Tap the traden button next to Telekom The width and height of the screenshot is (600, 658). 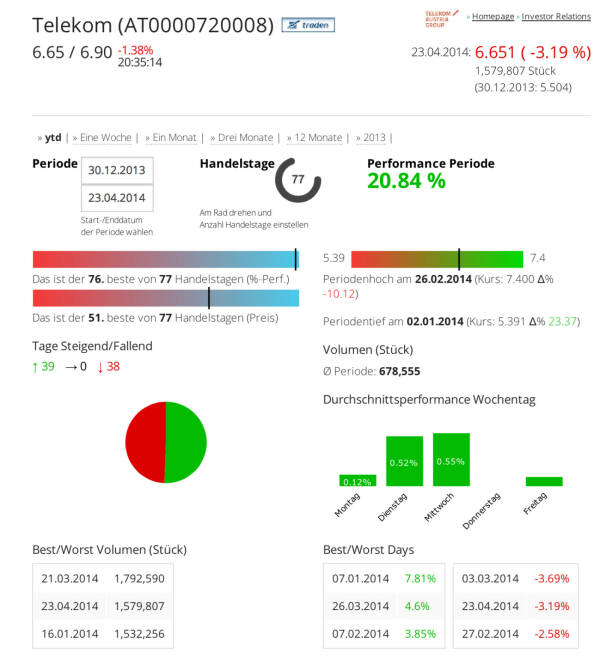308,25
